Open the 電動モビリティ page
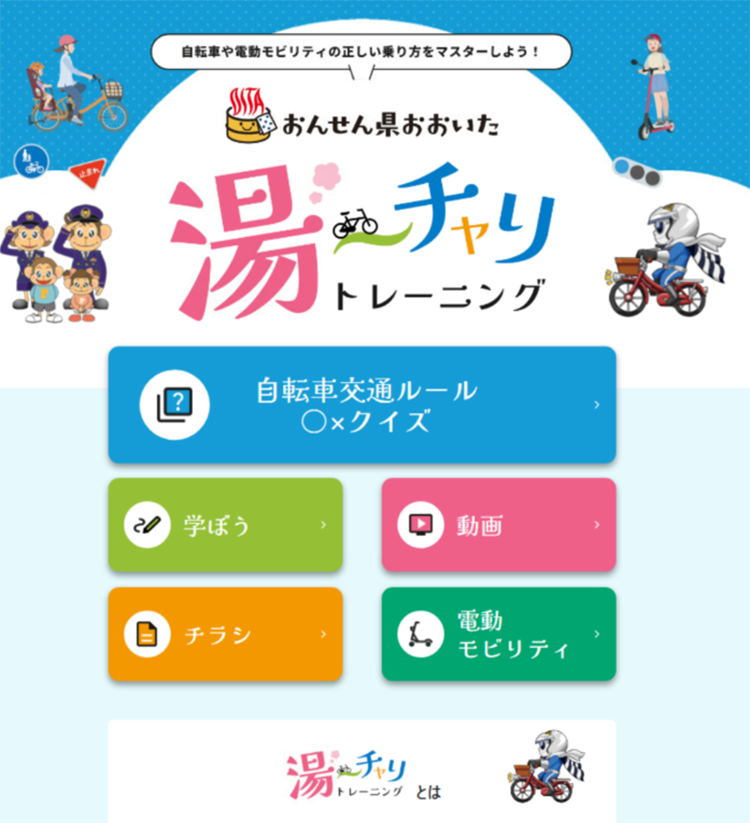The width and height of the screenshot is (750, 823). pos(500,634)
